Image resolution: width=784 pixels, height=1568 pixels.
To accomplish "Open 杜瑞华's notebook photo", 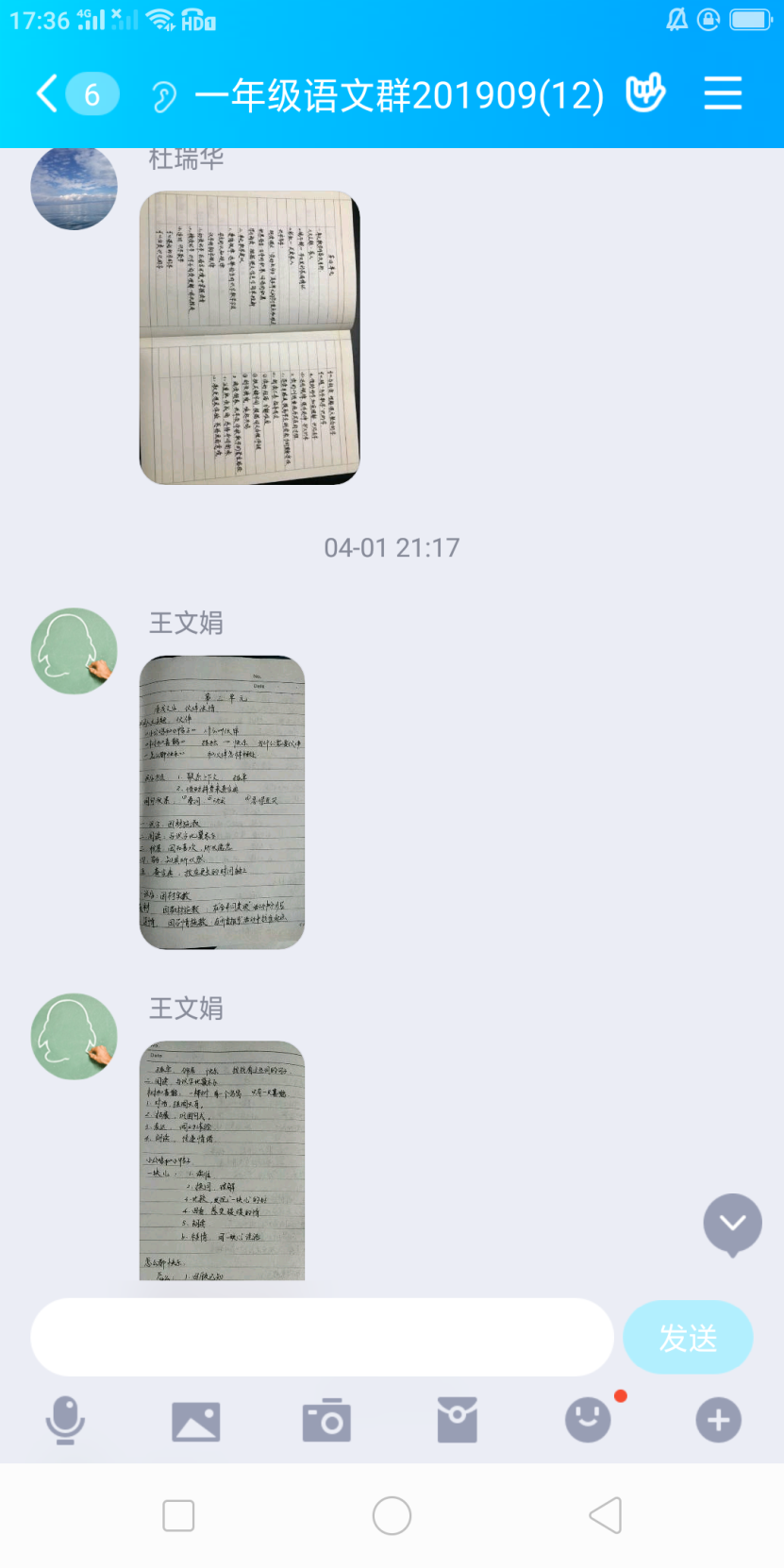I will tap(249, 338).
